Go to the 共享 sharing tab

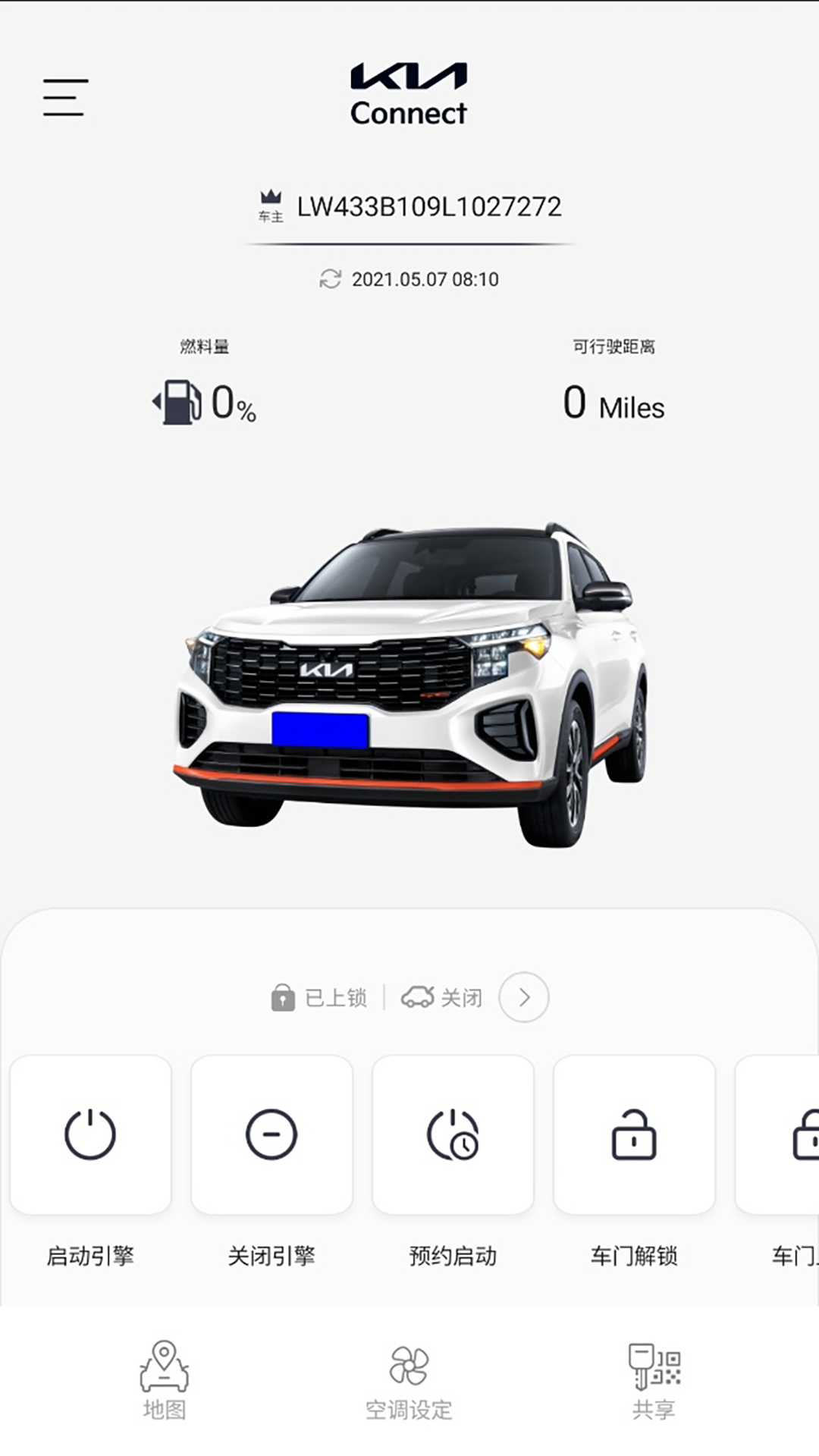tap(654, 1382)
